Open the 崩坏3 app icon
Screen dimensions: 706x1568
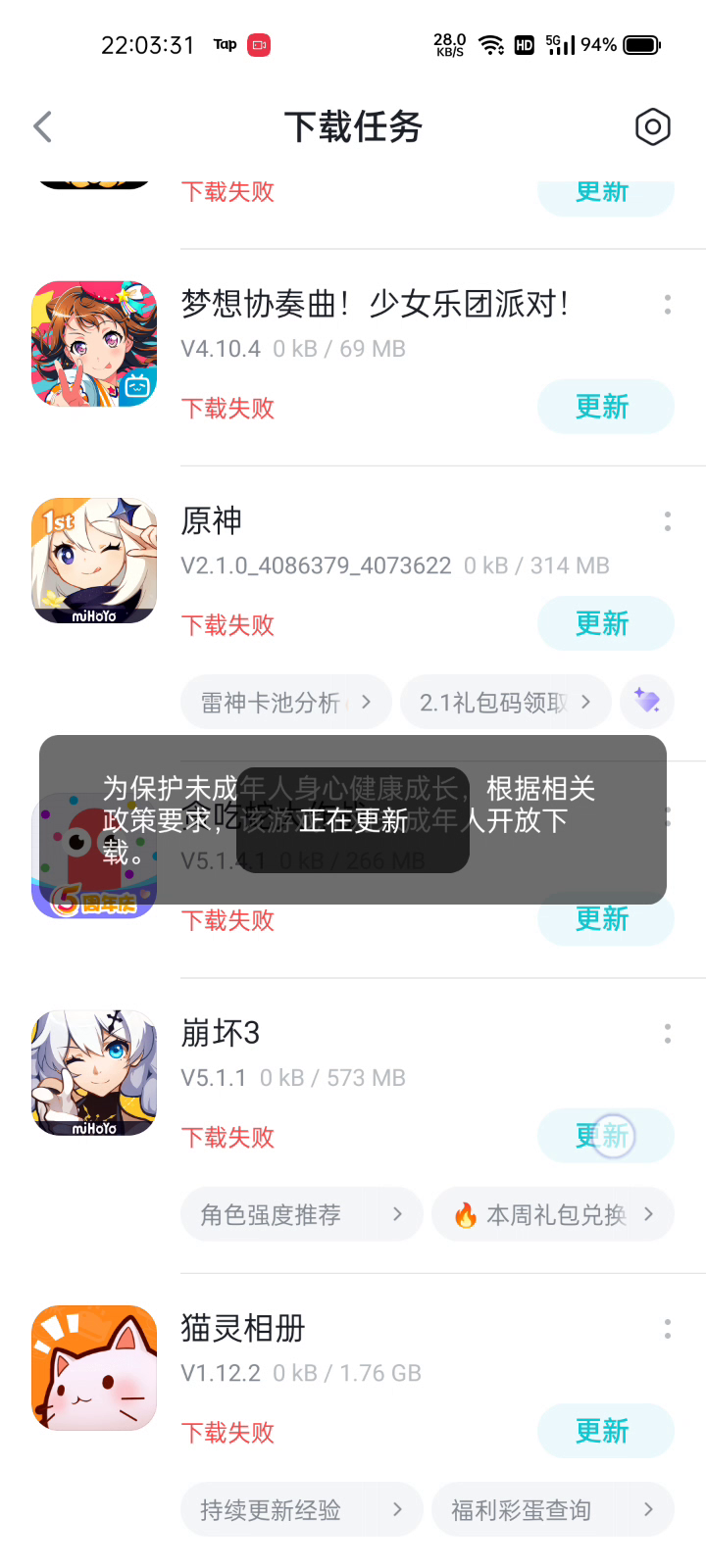[x=94, y=1073]
